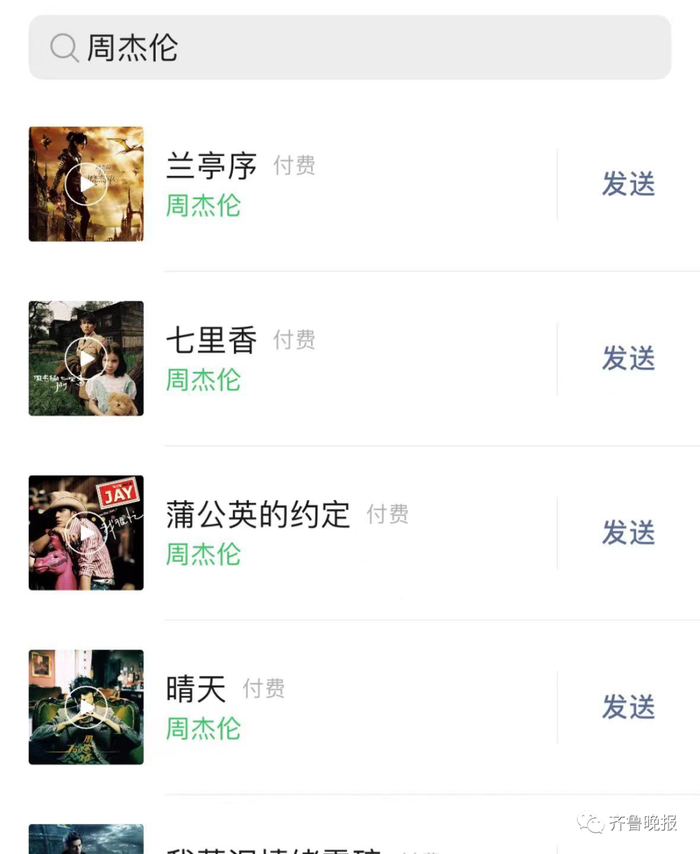Play the 晴天 song preview

86,707
